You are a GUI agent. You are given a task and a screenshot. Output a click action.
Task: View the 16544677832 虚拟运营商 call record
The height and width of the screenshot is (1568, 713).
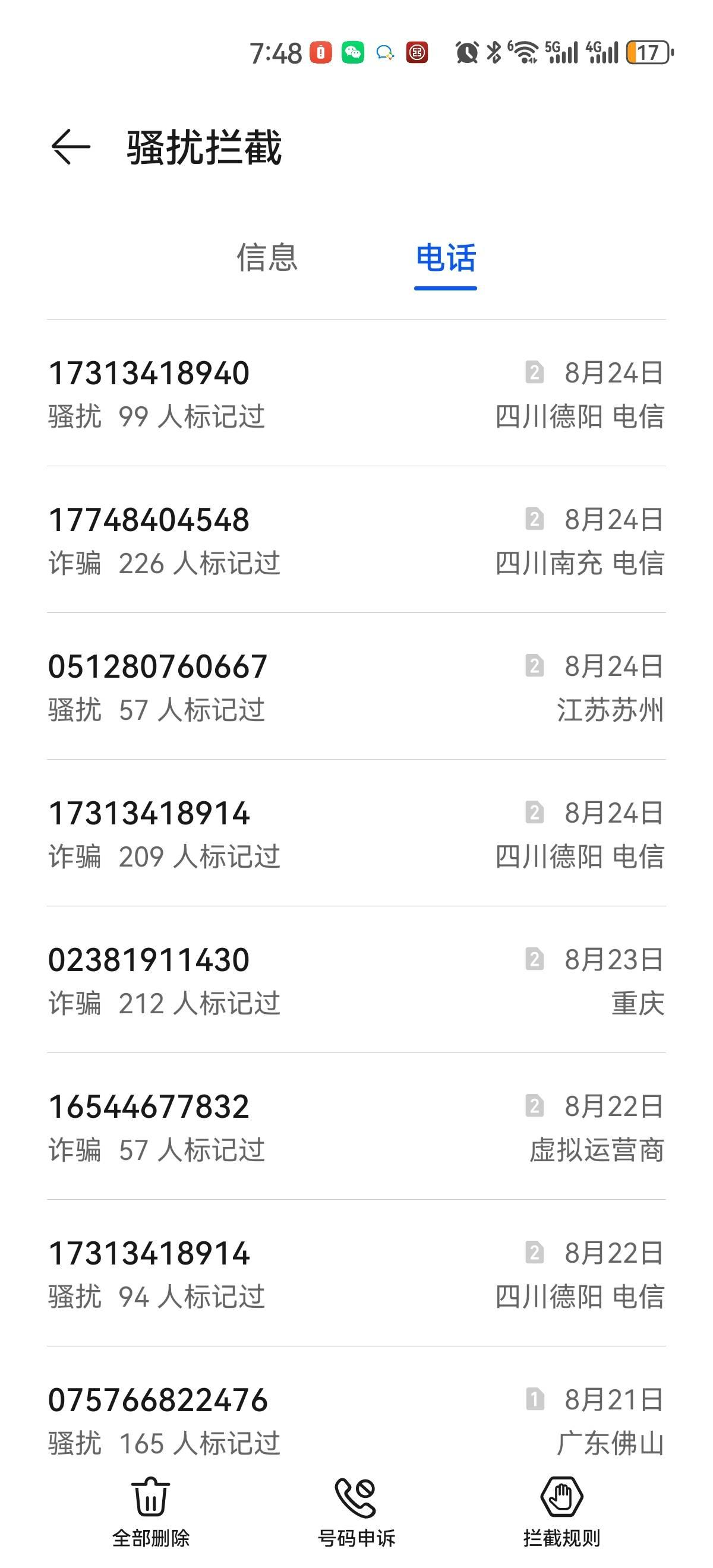pyautogui.click(x=355, y=1127)
